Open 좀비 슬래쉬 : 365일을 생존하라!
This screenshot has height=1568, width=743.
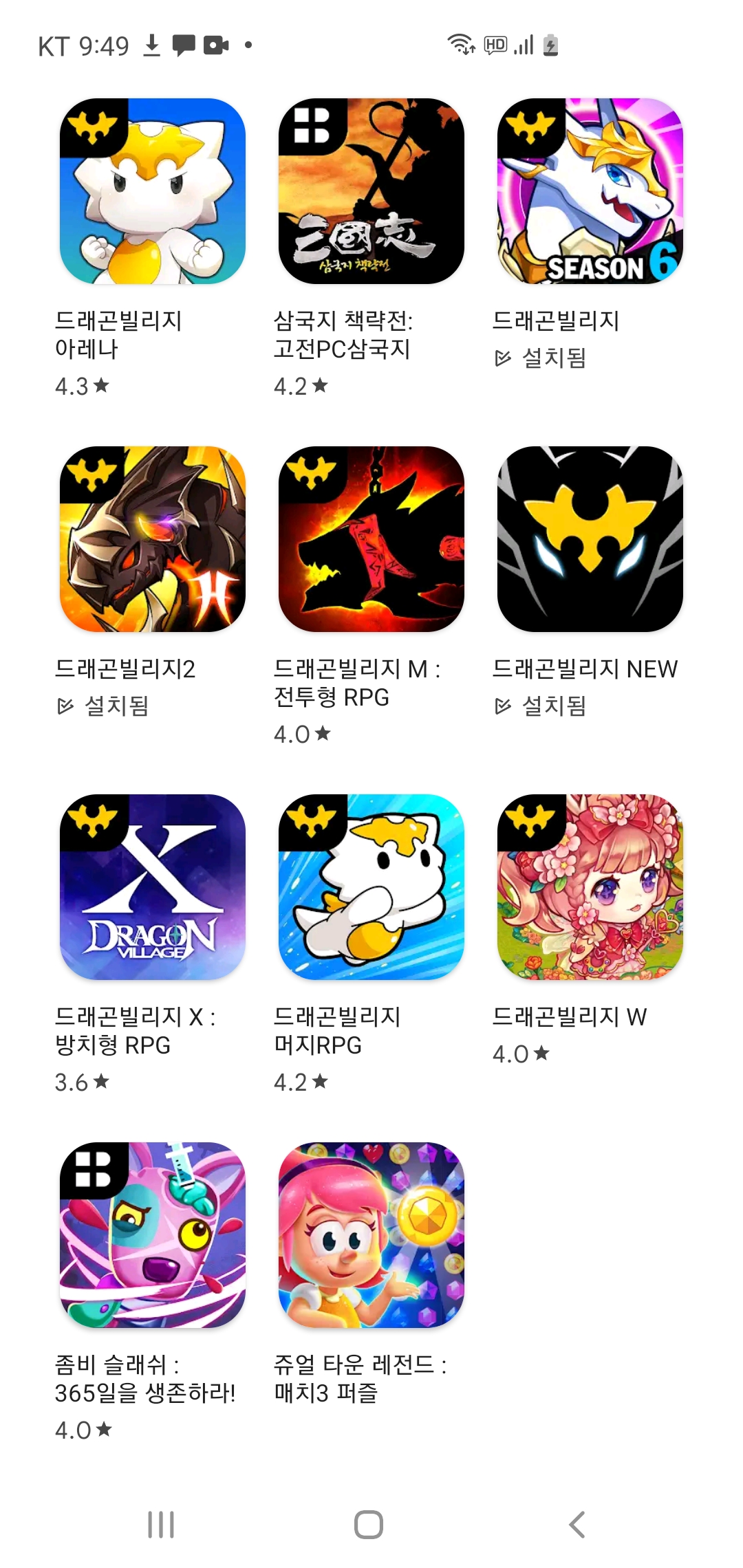[x=153, y=1235]
